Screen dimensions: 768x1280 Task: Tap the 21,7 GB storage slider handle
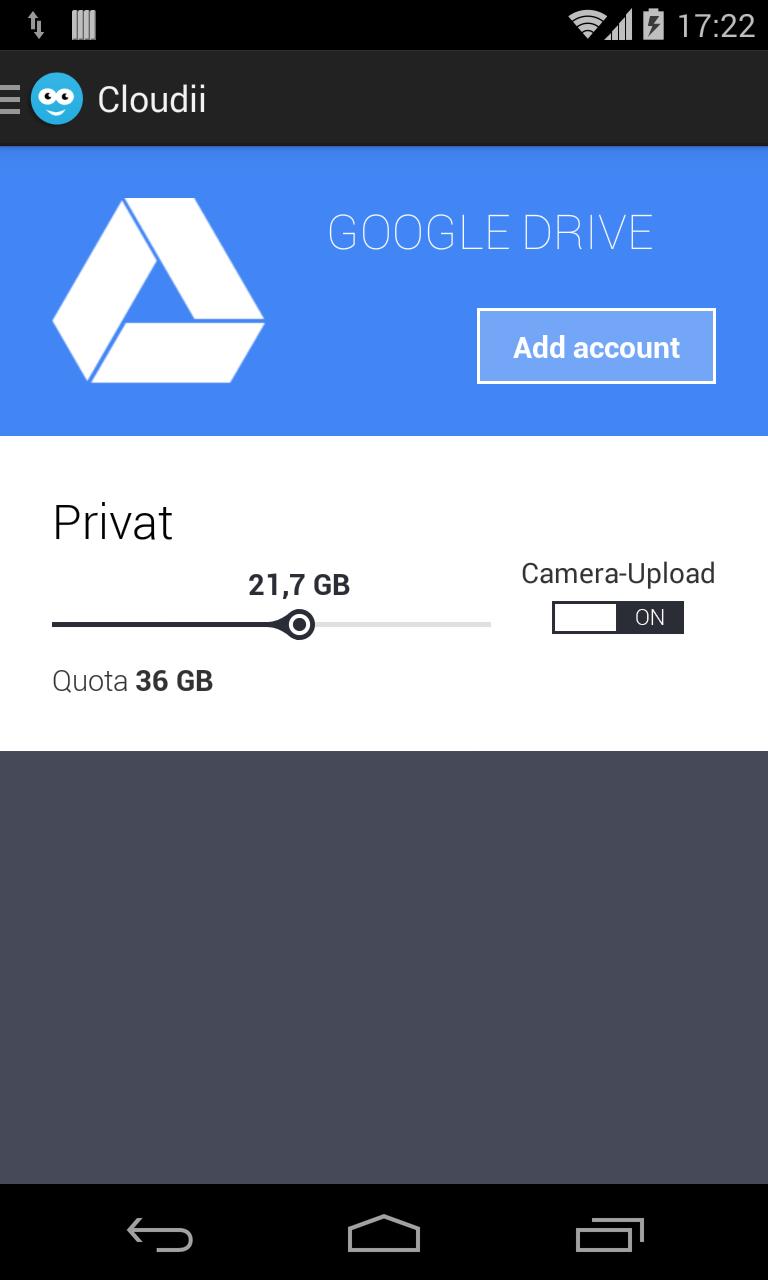(x=299, y=625)
